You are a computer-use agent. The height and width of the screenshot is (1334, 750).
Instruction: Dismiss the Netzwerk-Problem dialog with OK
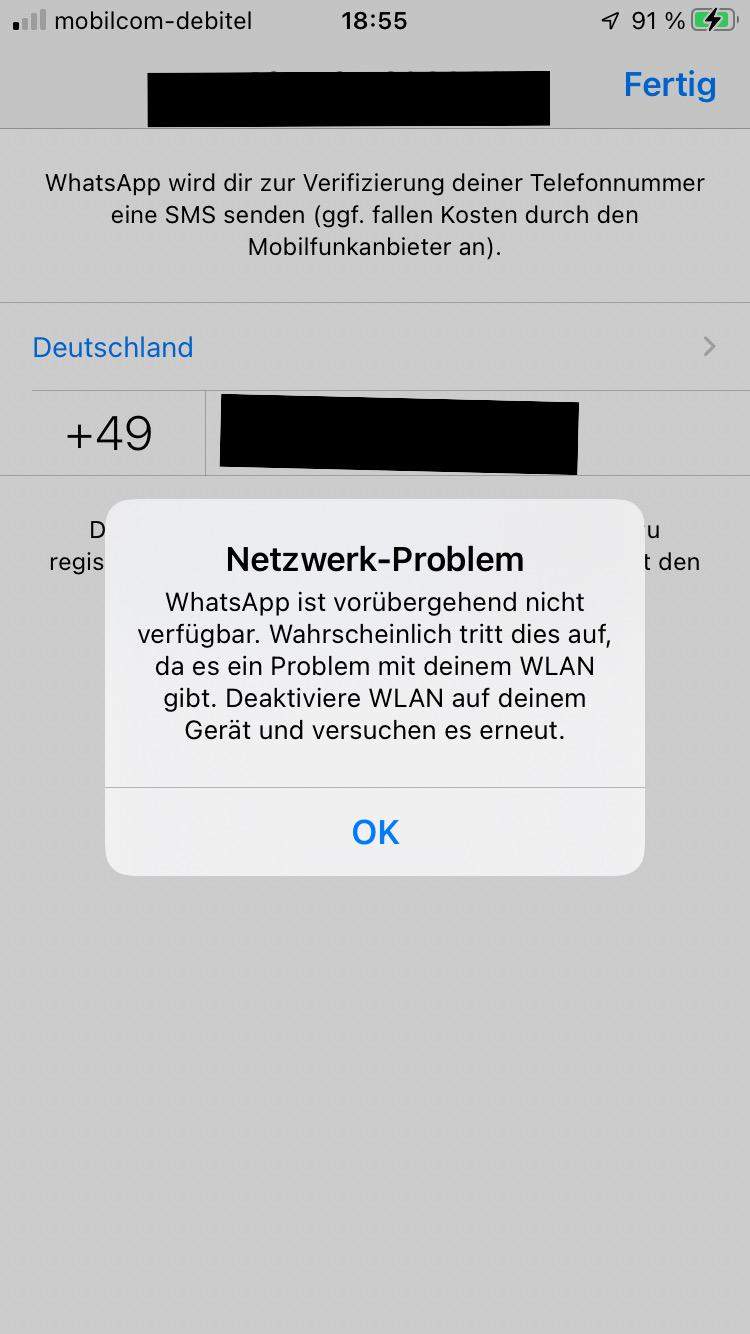pos(375,832)
